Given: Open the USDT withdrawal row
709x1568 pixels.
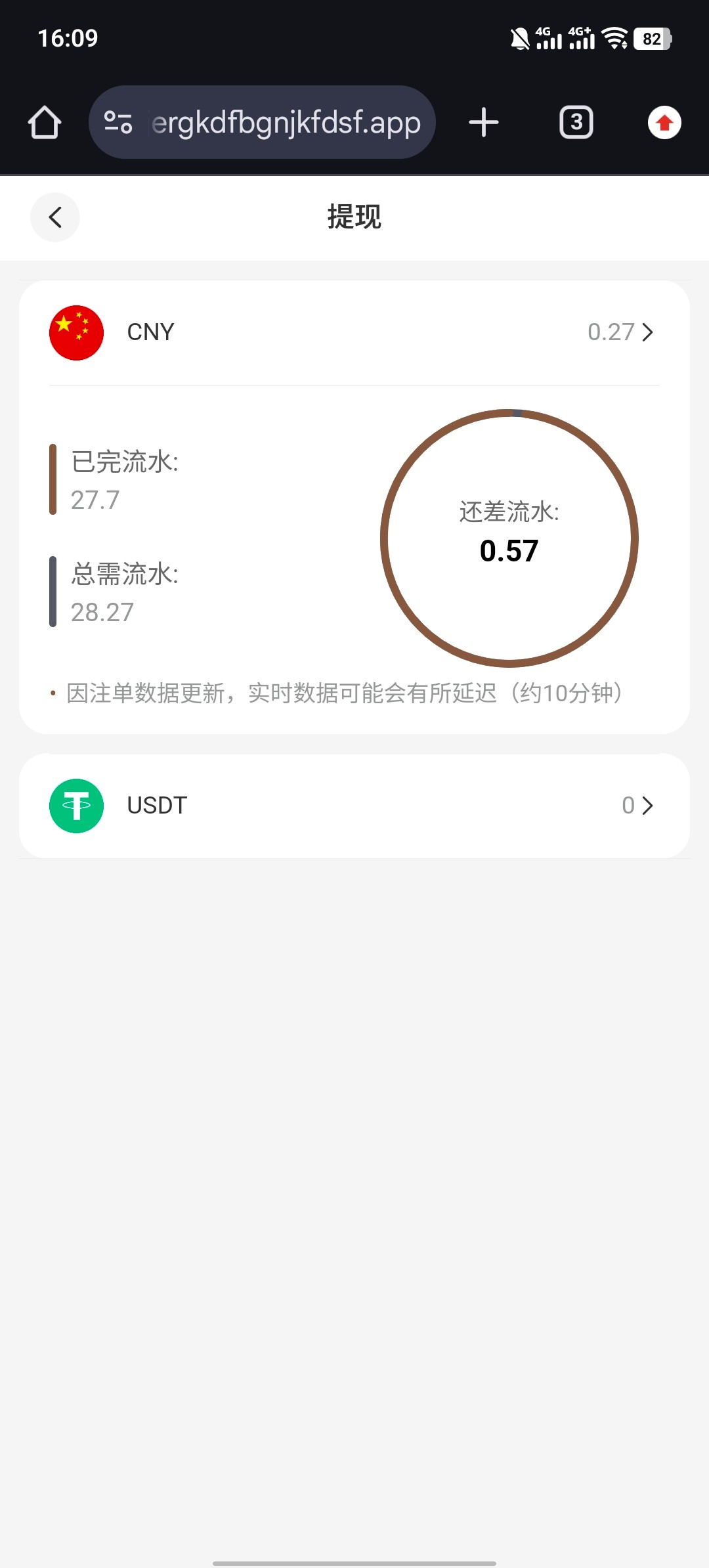Looking at the screenshot, I should pyautogui.click(x=354, y=806).
